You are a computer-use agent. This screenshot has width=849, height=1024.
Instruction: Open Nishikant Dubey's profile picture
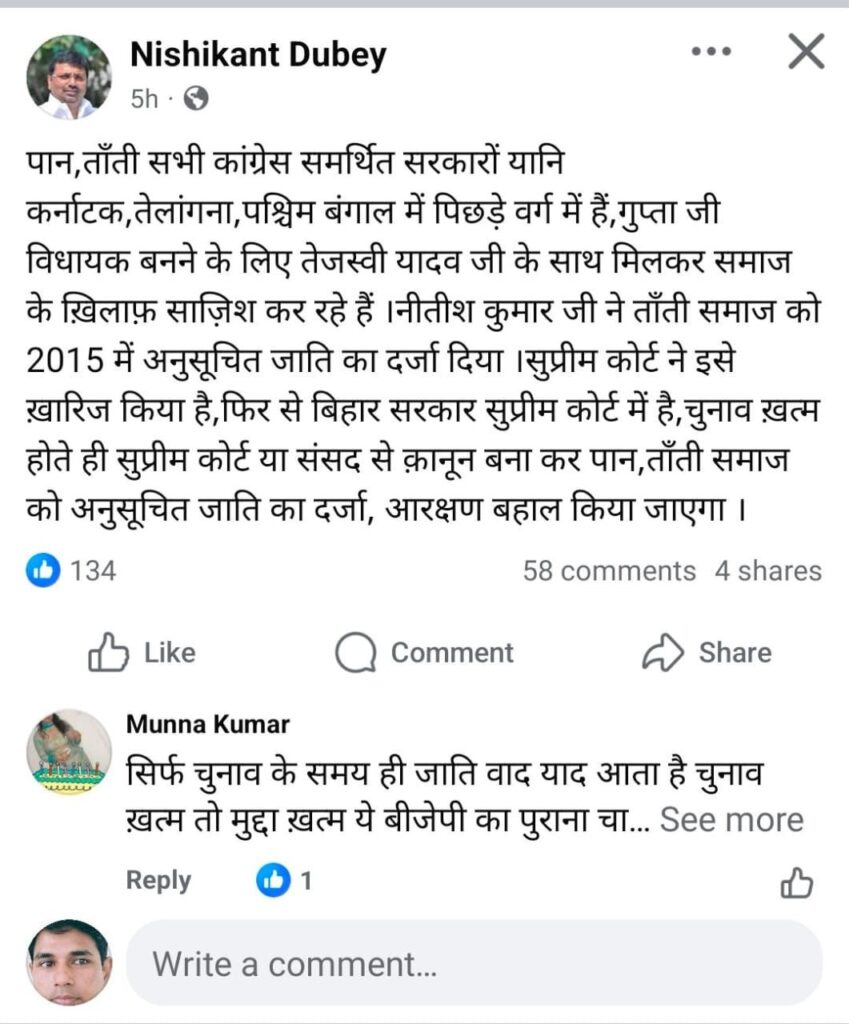click(x=69, y=77)
